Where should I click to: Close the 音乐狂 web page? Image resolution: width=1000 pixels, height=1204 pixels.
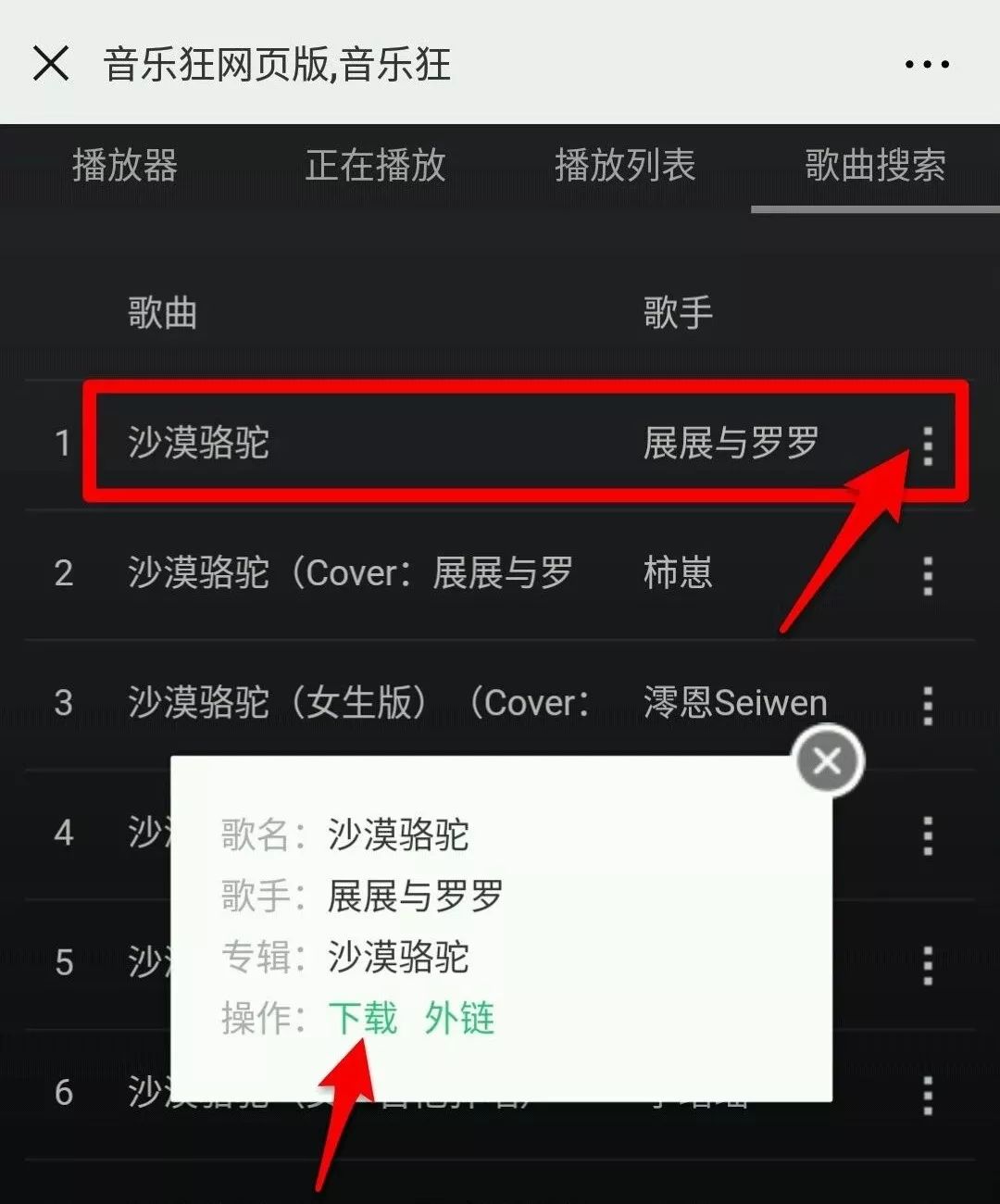[51, 64]
